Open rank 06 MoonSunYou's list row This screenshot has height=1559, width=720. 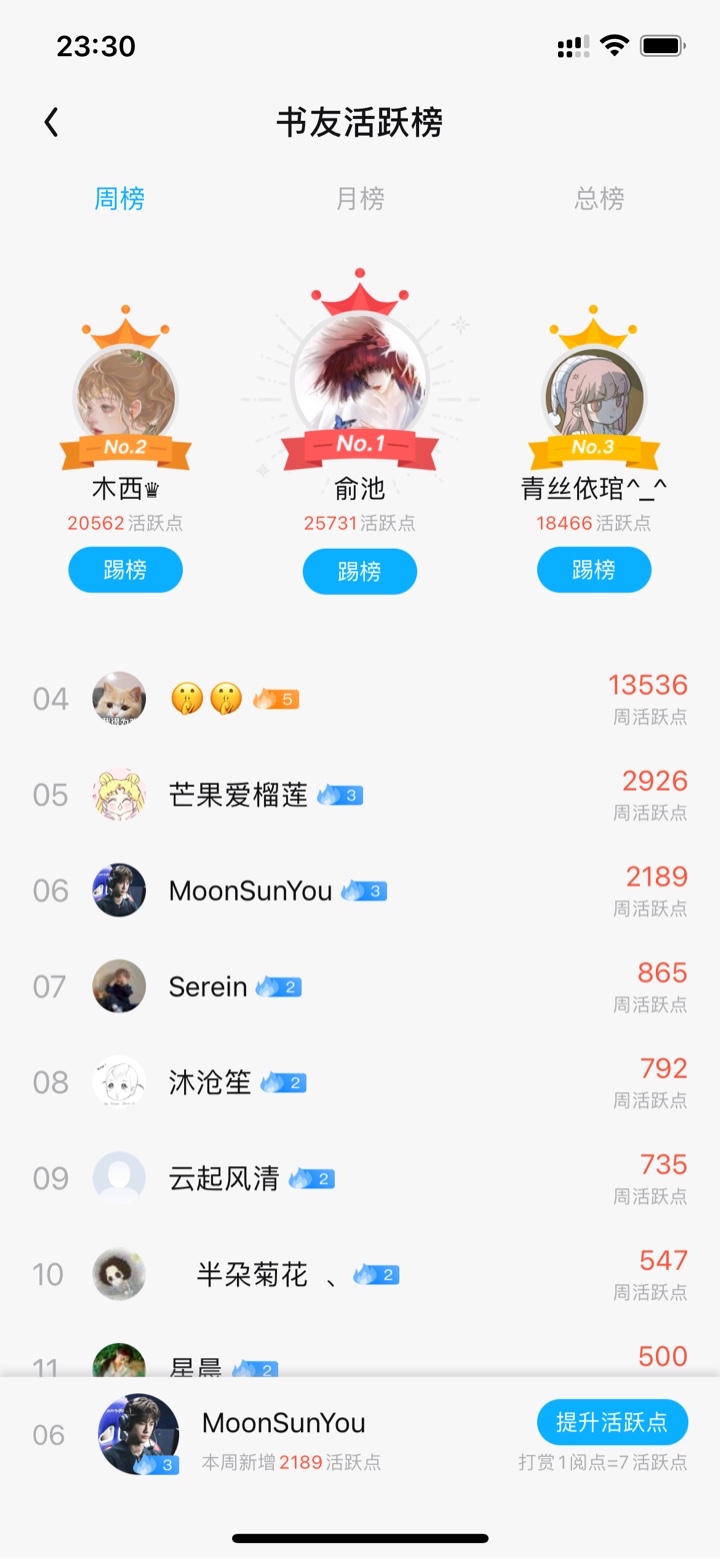click(x=360, y=890)
